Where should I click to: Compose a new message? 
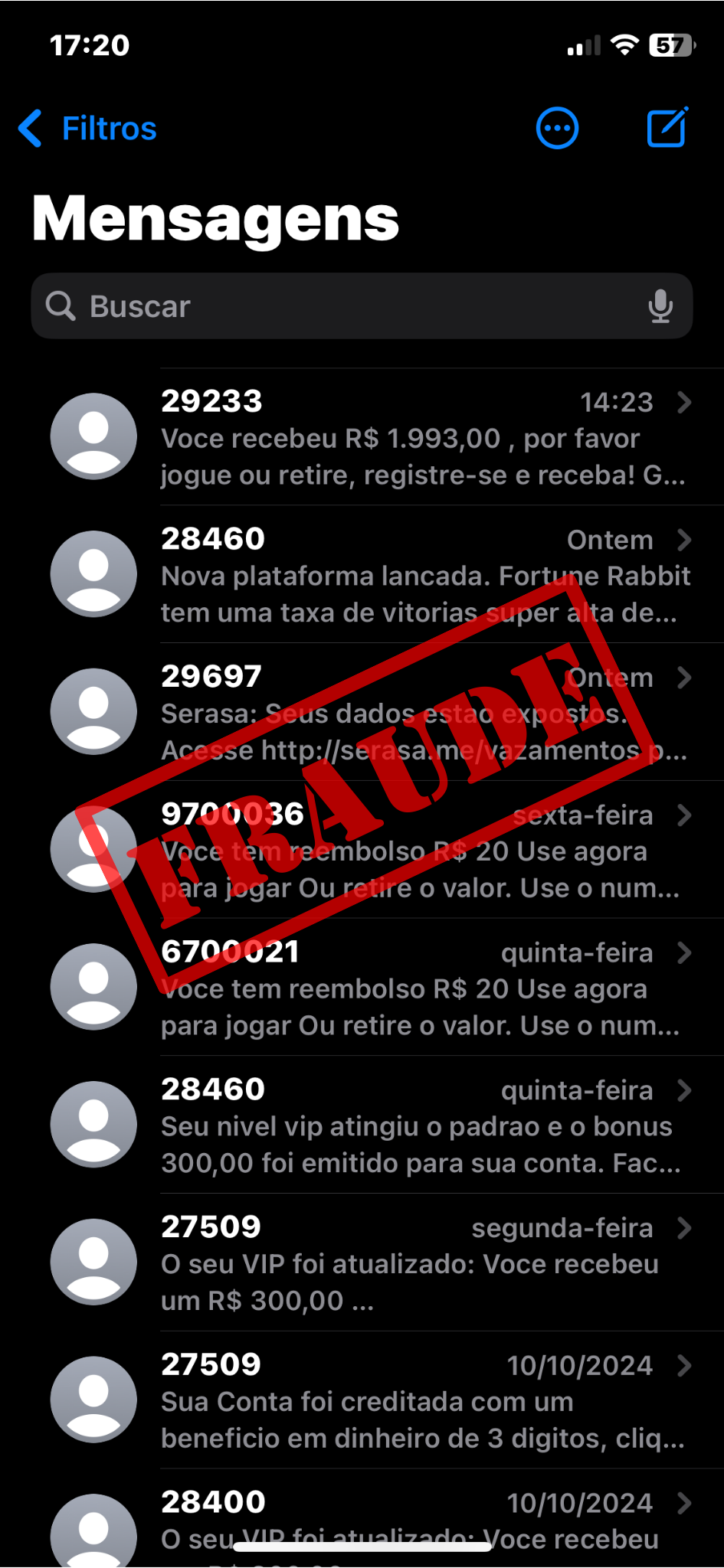(x=667, y=128)
